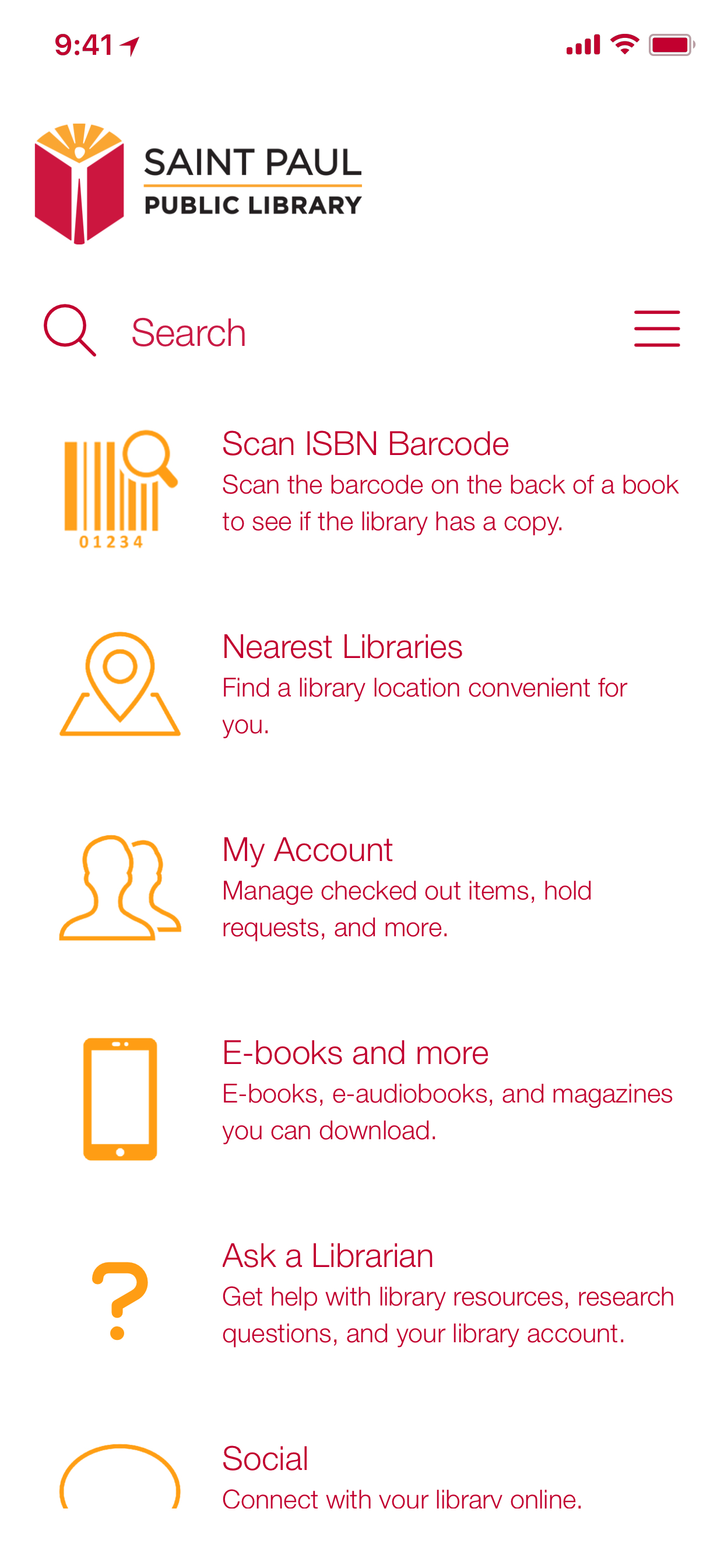This screenshot has height=1568, width=724.
Task: Open Scan ISBN Barcode
Action: [x=365, y=444]
